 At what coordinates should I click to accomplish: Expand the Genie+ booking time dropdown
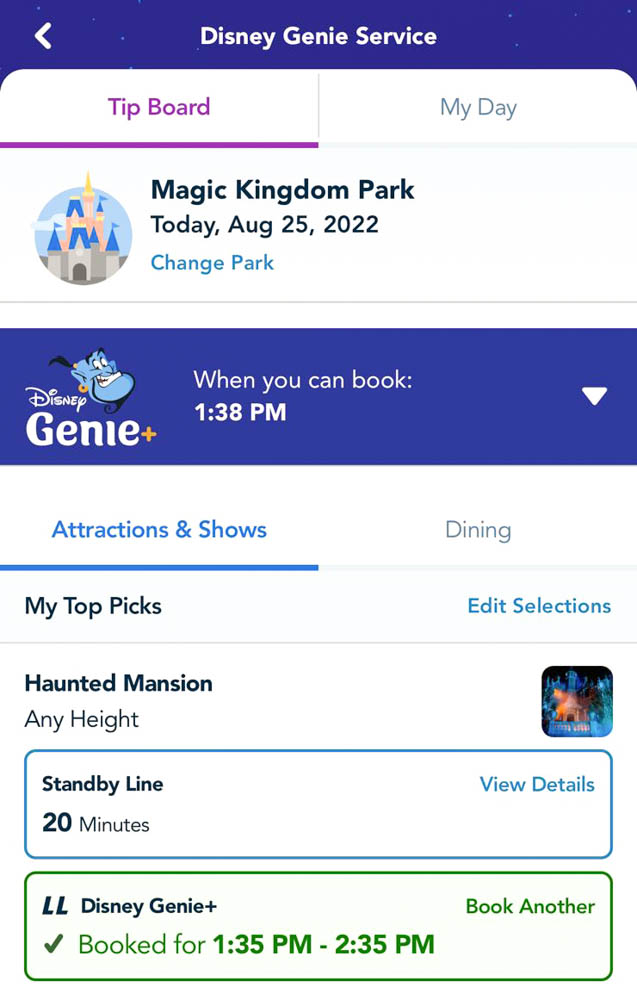[595, 397]
